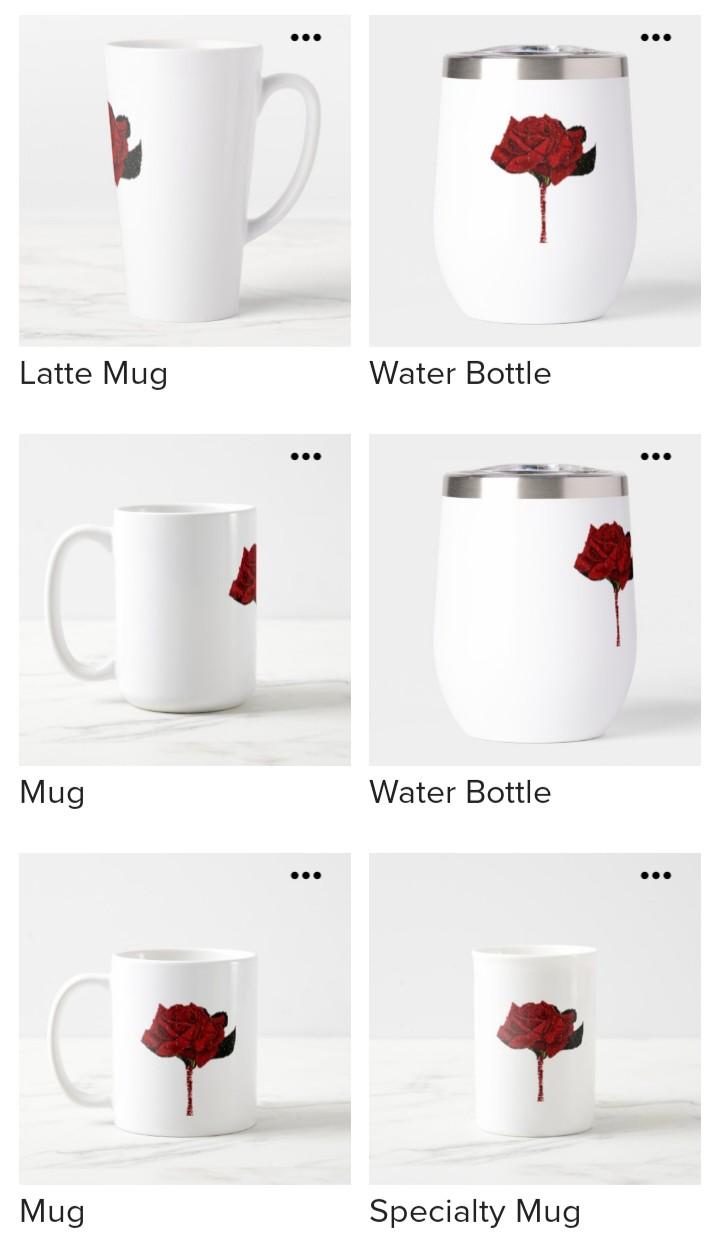The height and width of the screenshot is (1254, 720).
Task: Open the Specialty Mug product tile
Action: (535, 1019)
